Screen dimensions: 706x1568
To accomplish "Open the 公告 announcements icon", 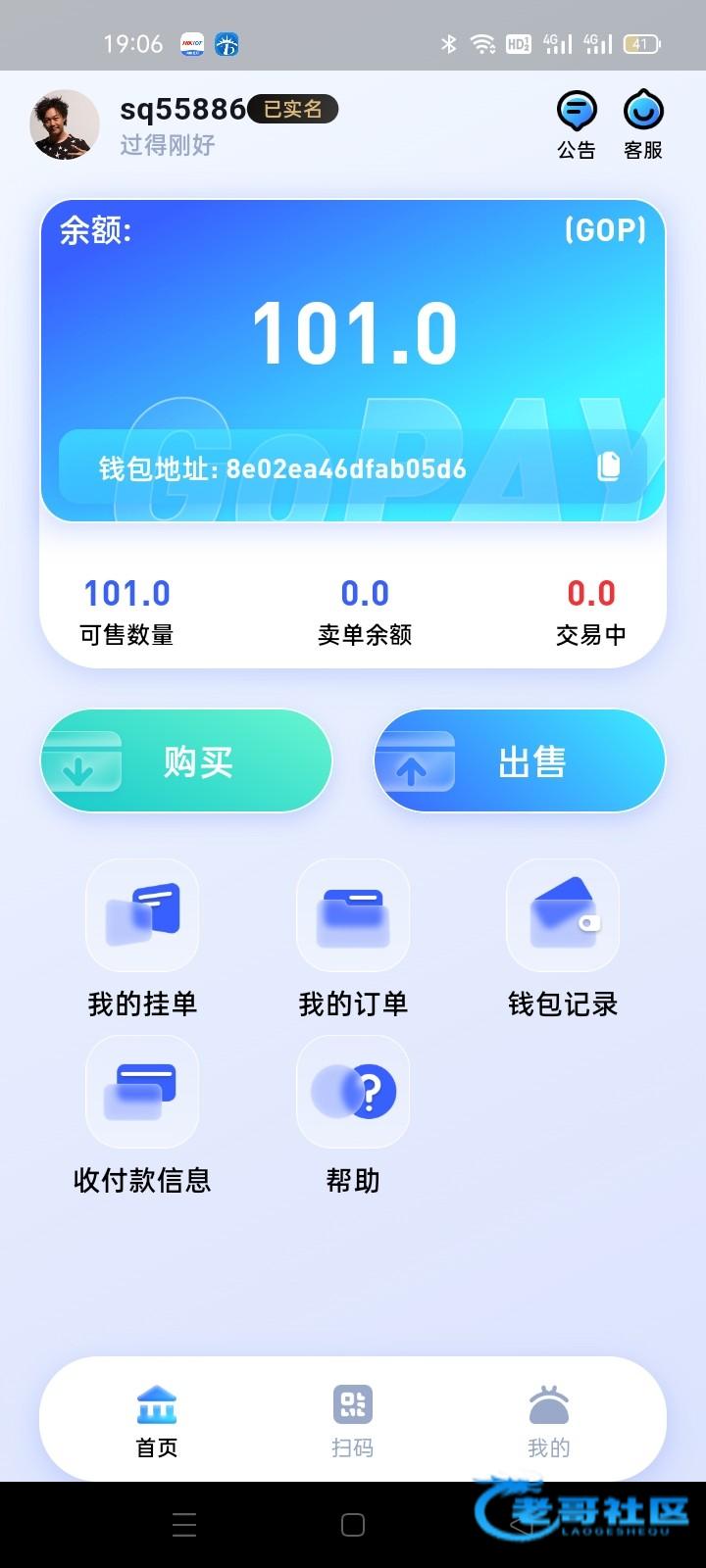I will (577, 123).
